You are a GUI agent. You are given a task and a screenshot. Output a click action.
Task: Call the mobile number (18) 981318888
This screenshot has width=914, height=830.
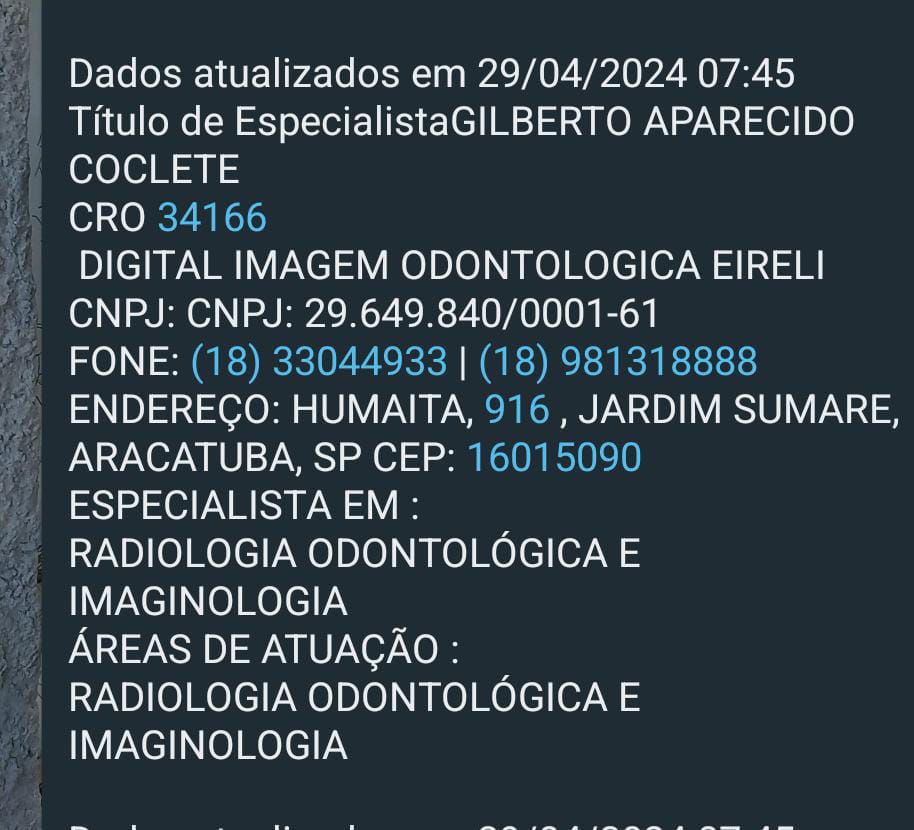[617, 362]
